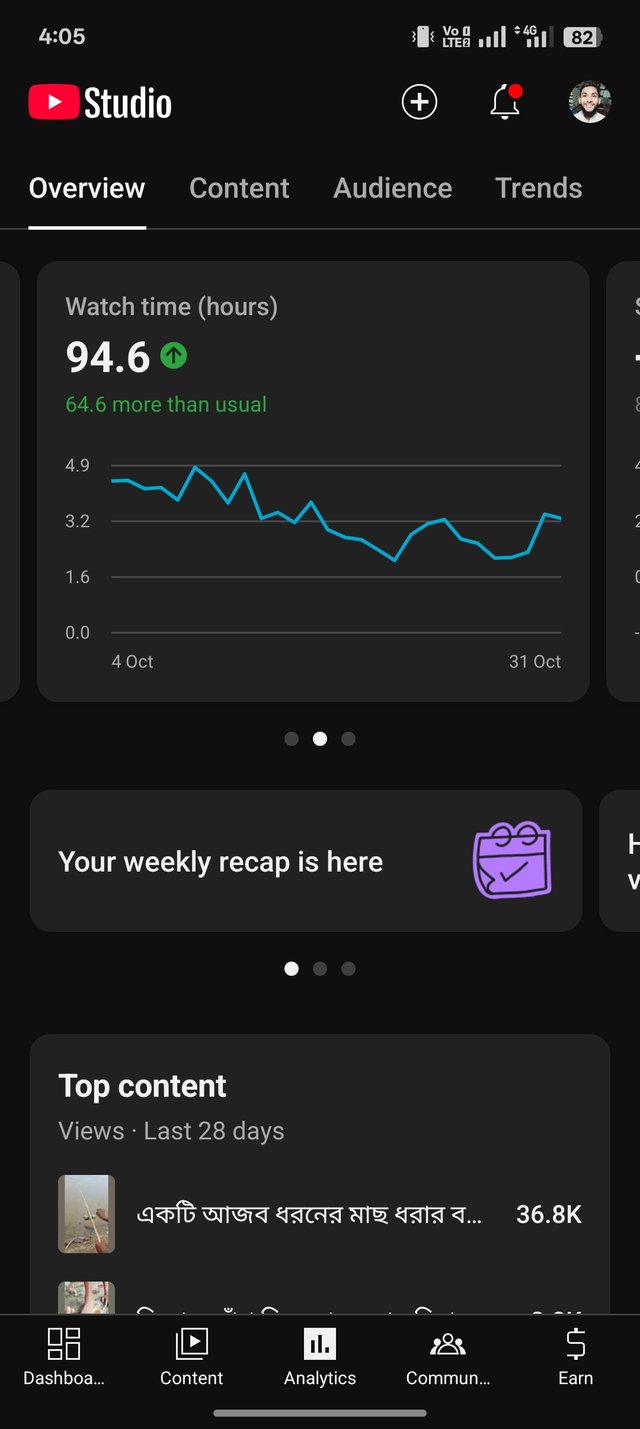Select the Overview tab
The image size is (640, 1429).
coord(87,188)
